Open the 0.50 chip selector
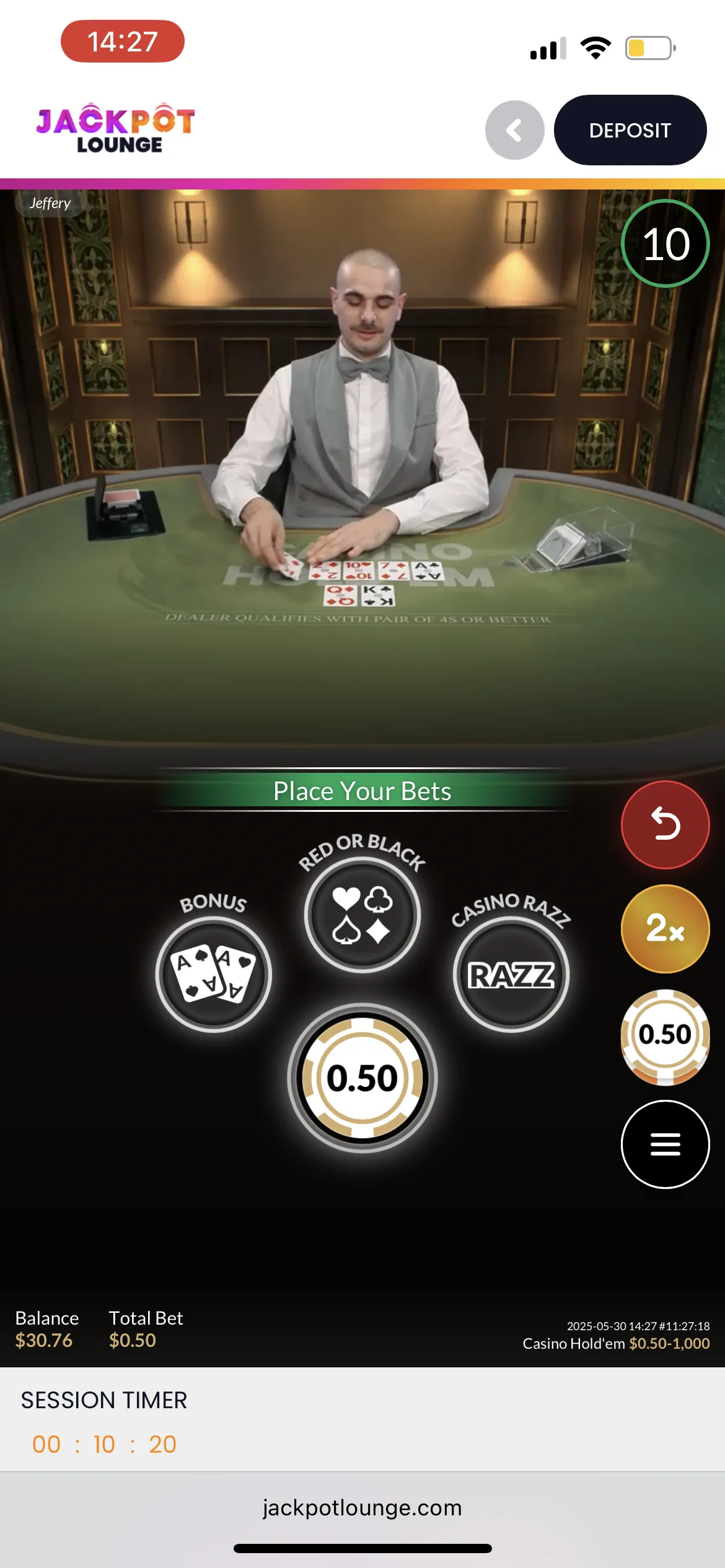Screen dimensions: 725x1568 665,1035
